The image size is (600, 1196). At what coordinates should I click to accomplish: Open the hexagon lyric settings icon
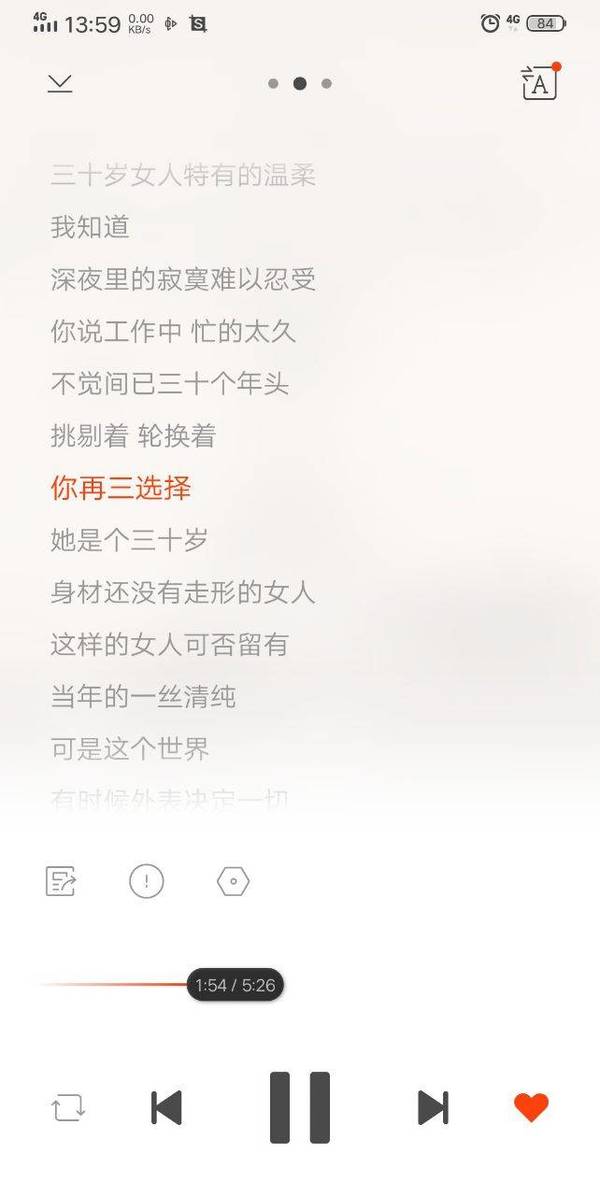pyautogui.click(x=233, y=881)
